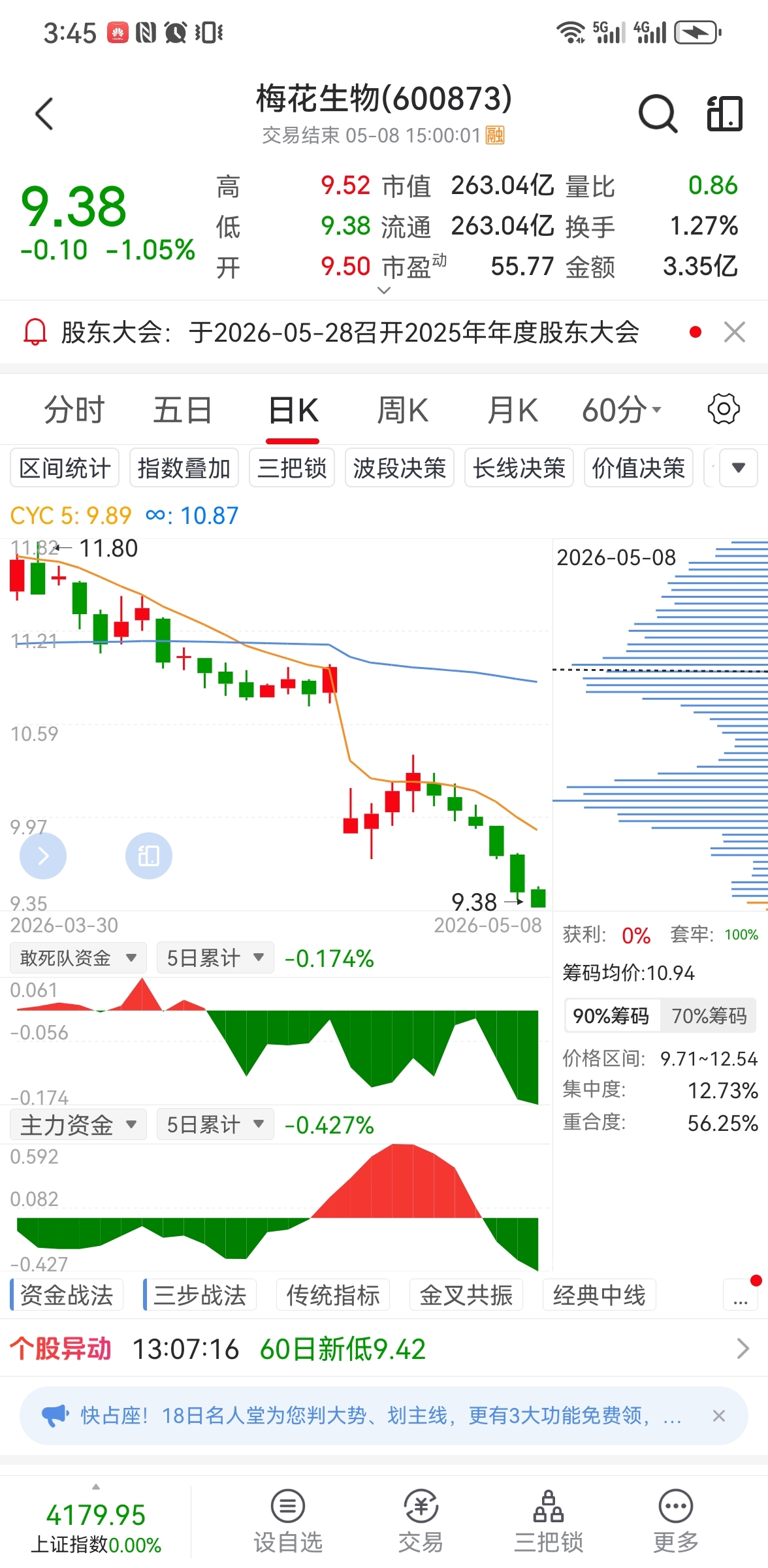This screenshot has width=768, height=1568.
Task: Open 波段决策 indicator
Action: (x=400, y=468)
